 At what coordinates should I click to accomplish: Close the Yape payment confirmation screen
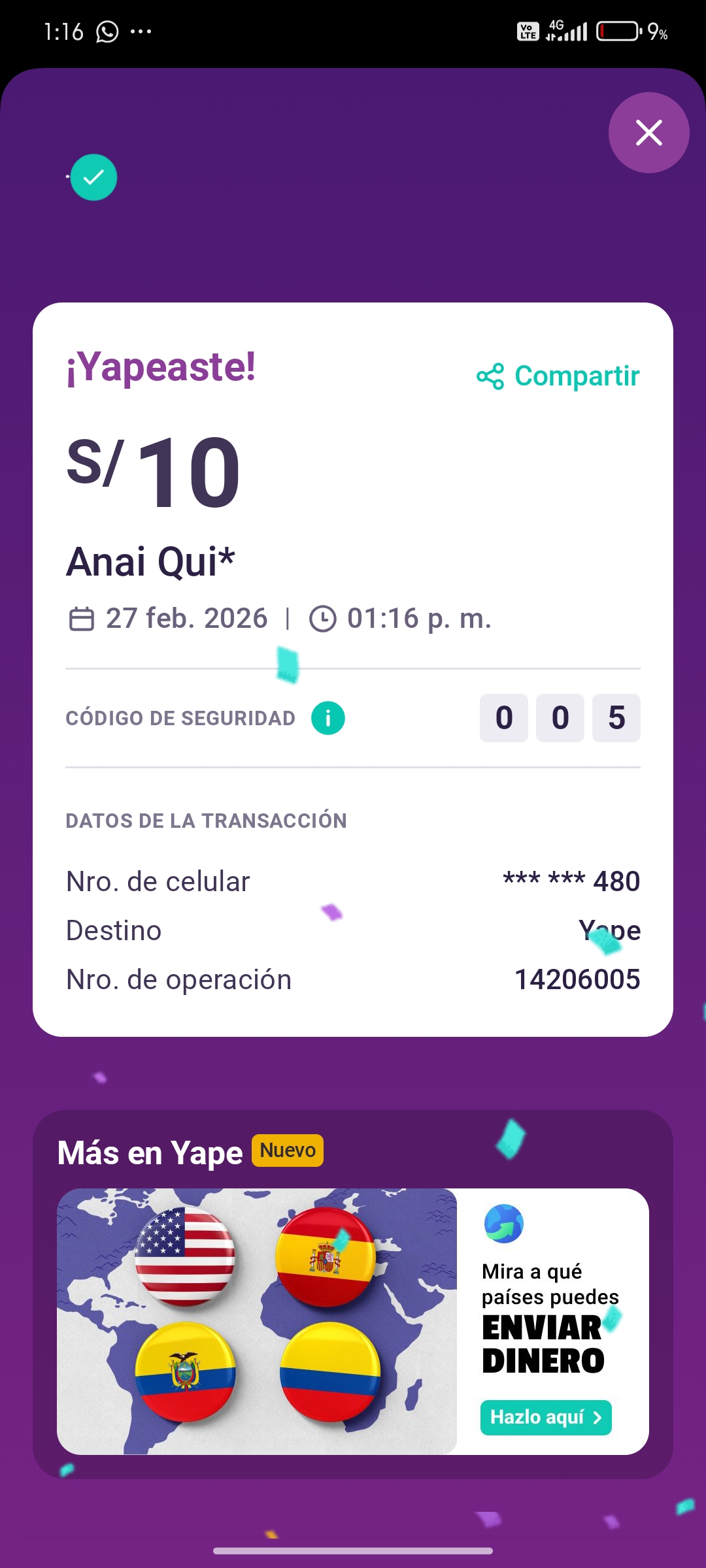(x=648, y=133)
